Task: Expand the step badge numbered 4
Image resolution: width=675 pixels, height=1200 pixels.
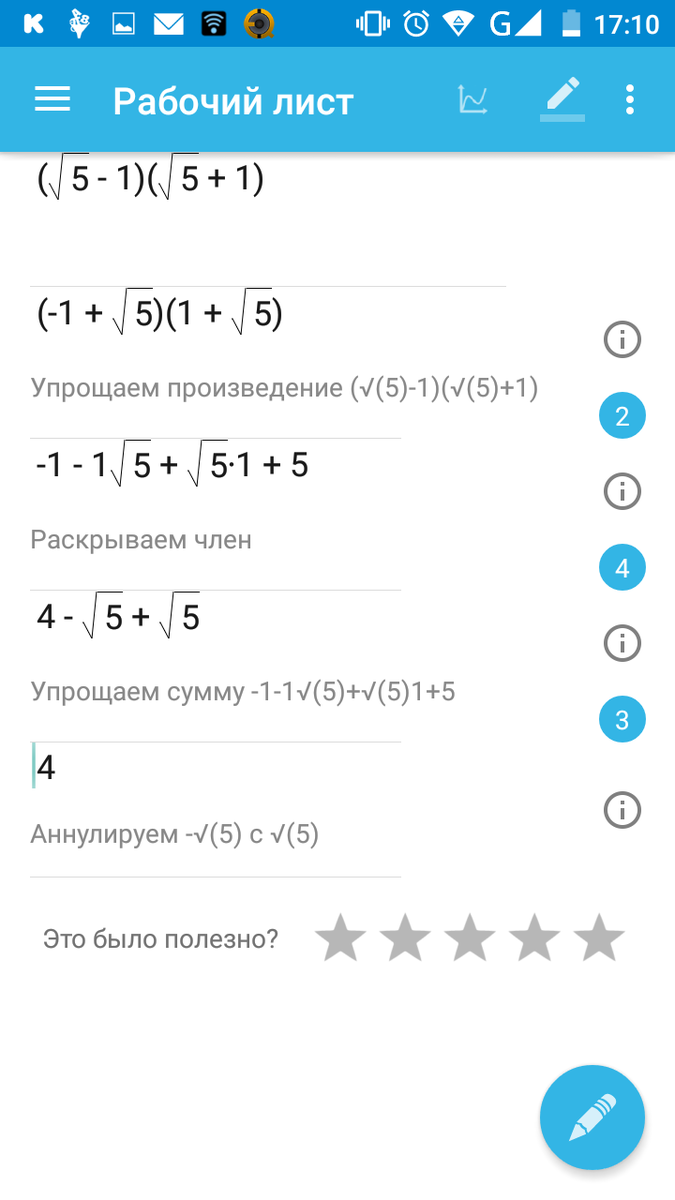Action: (x=622, y=569)
